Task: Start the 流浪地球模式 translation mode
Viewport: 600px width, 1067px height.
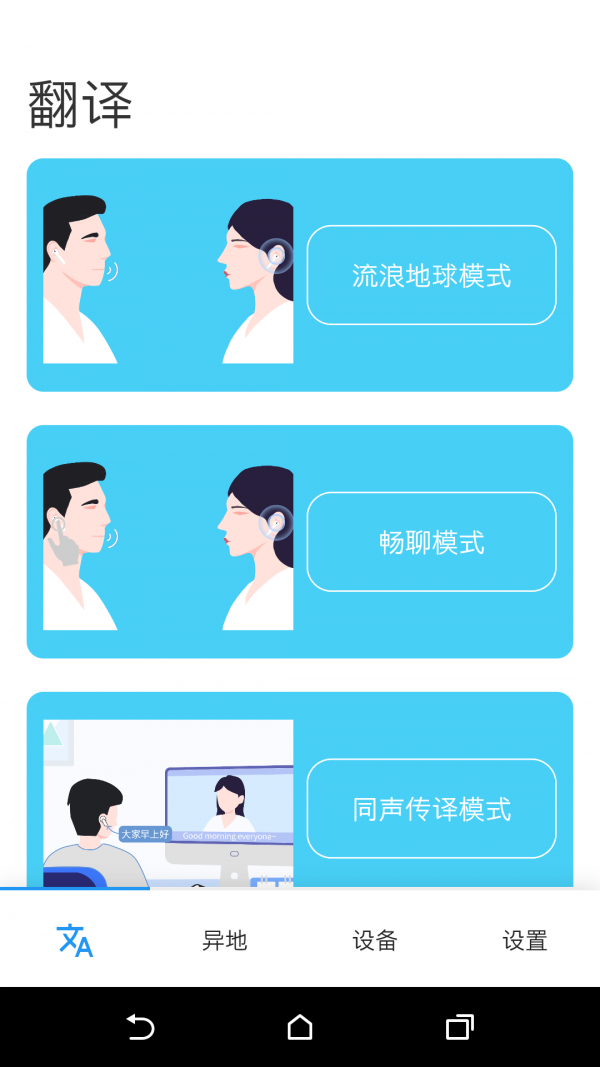Action: pos(431,275)
